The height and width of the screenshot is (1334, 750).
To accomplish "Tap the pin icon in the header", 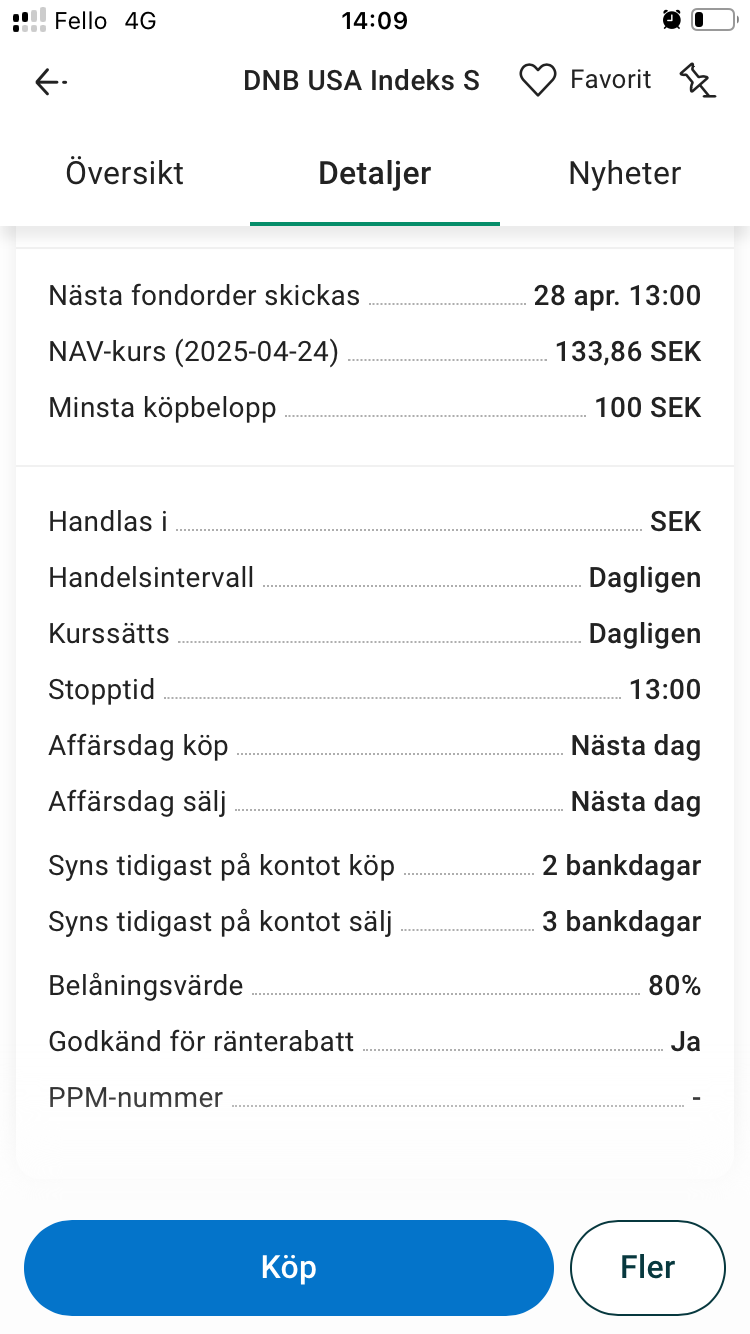I will [697, 80].
